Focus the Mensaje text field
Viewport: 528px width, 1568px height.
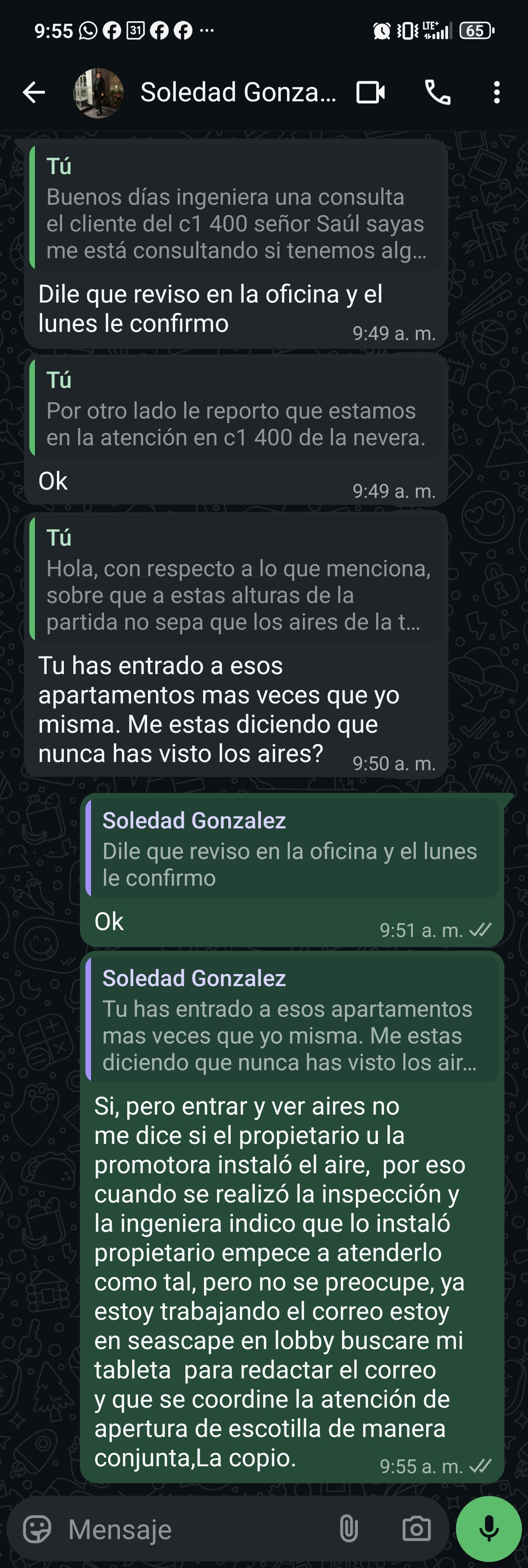(195, 1530)
